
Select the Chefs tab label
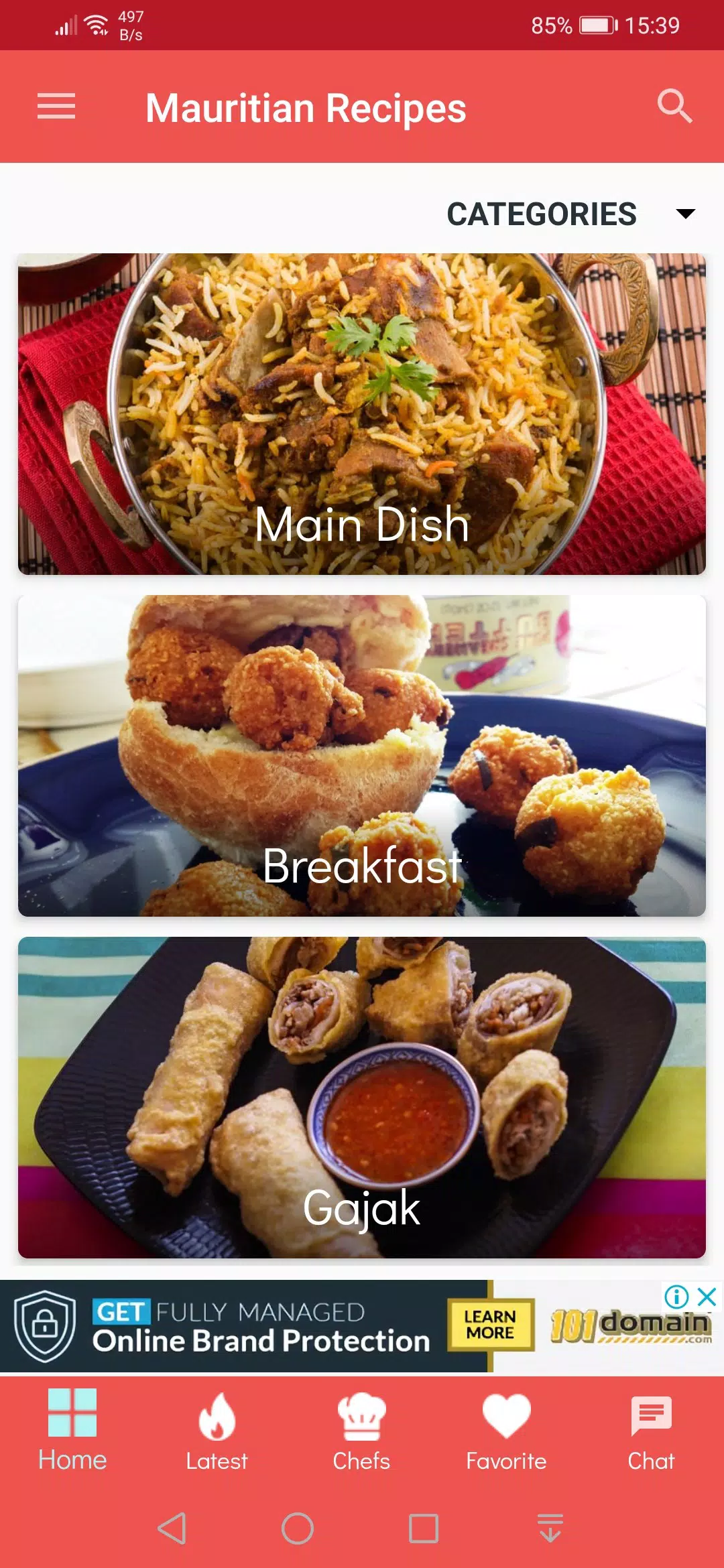[x=361, y=1461]
